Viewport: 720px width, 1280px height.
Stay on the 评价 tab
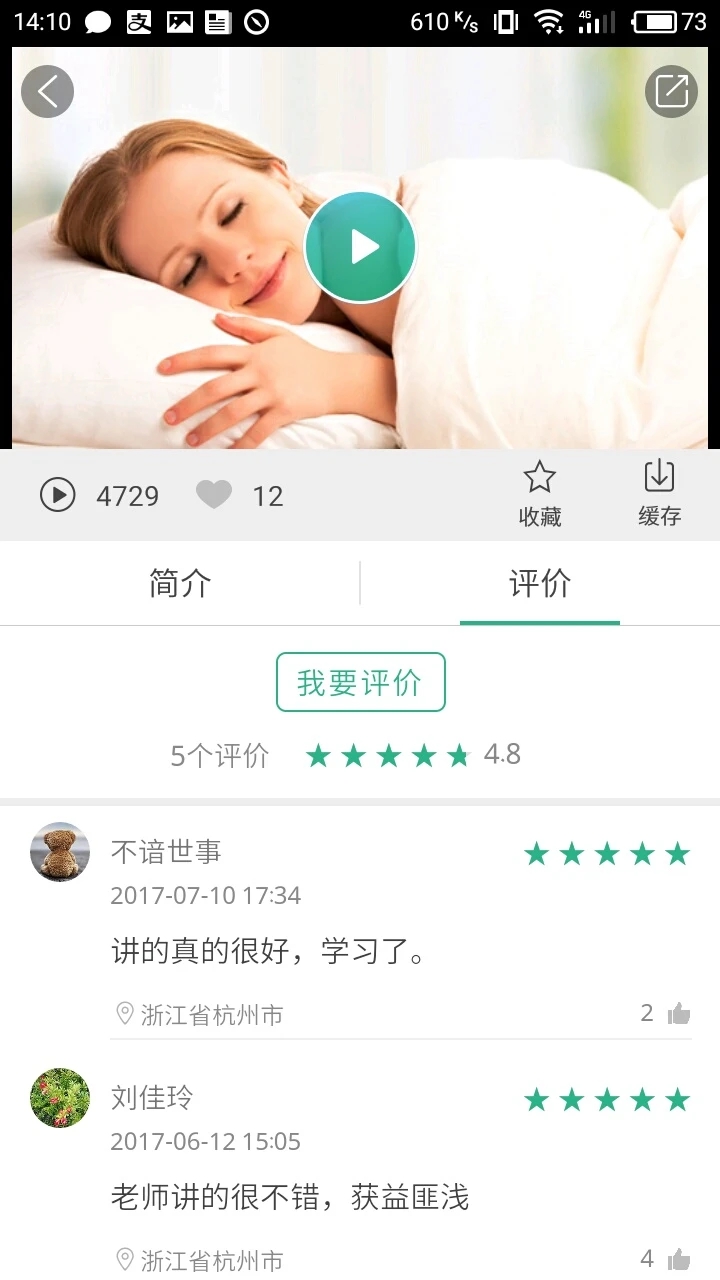tap(539, 583)
